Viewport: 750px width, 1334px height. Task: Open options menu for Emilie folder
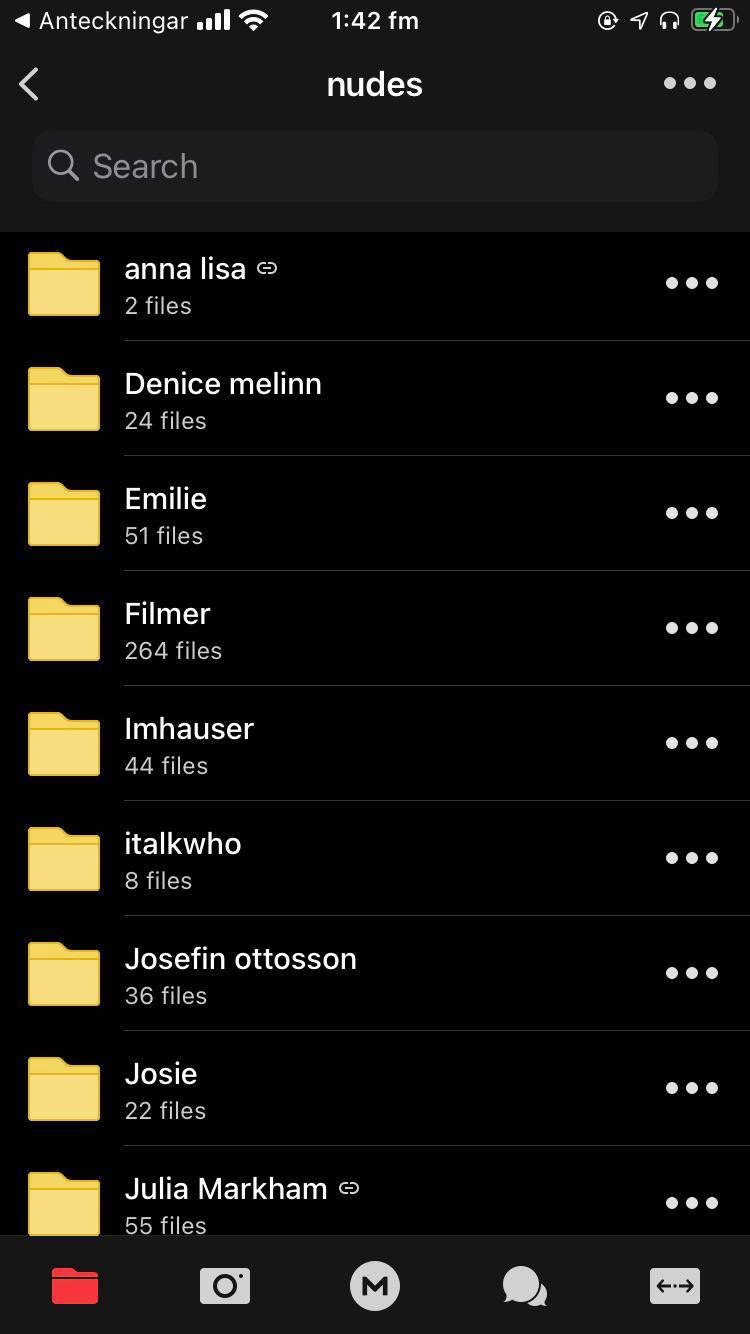(691, 513)
